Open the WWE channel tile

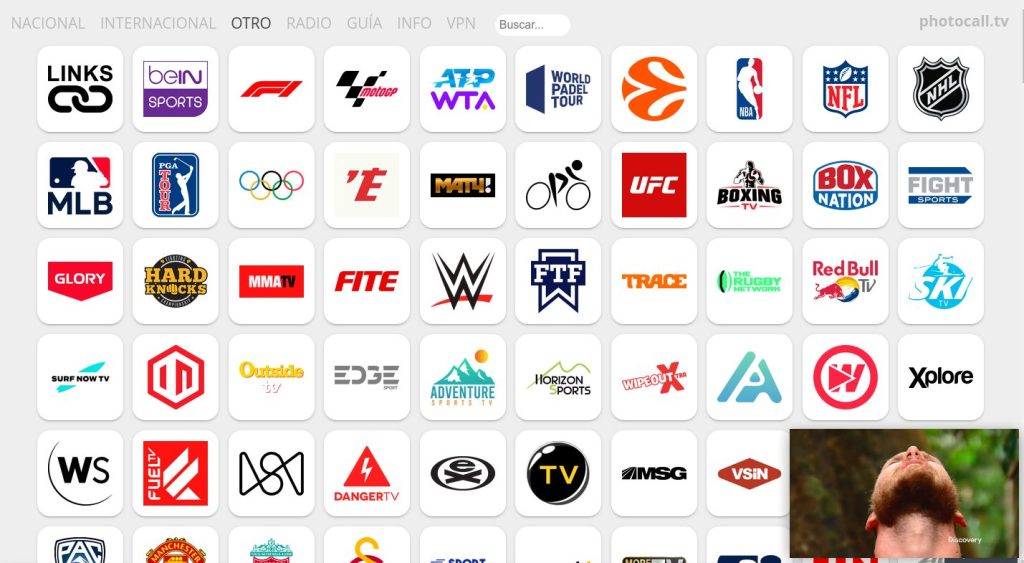[463, 281]
